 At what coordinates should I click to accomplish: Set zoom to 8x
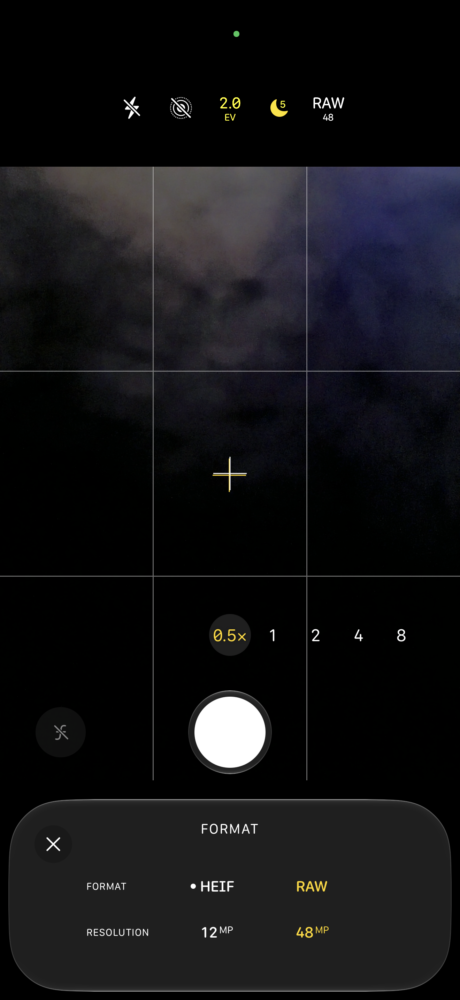coord(401,635)
